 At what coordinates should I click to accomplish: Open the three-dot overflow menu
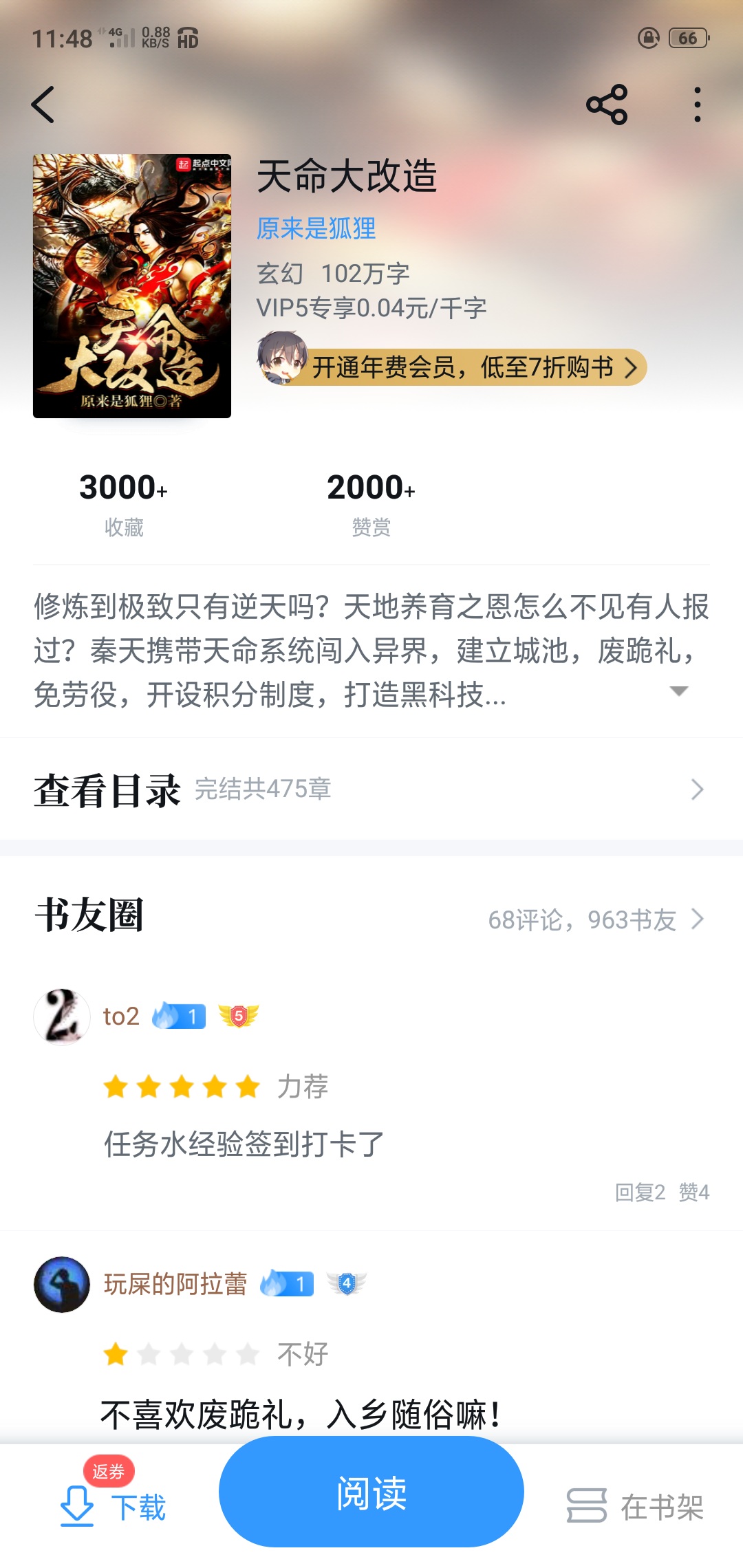698,105
